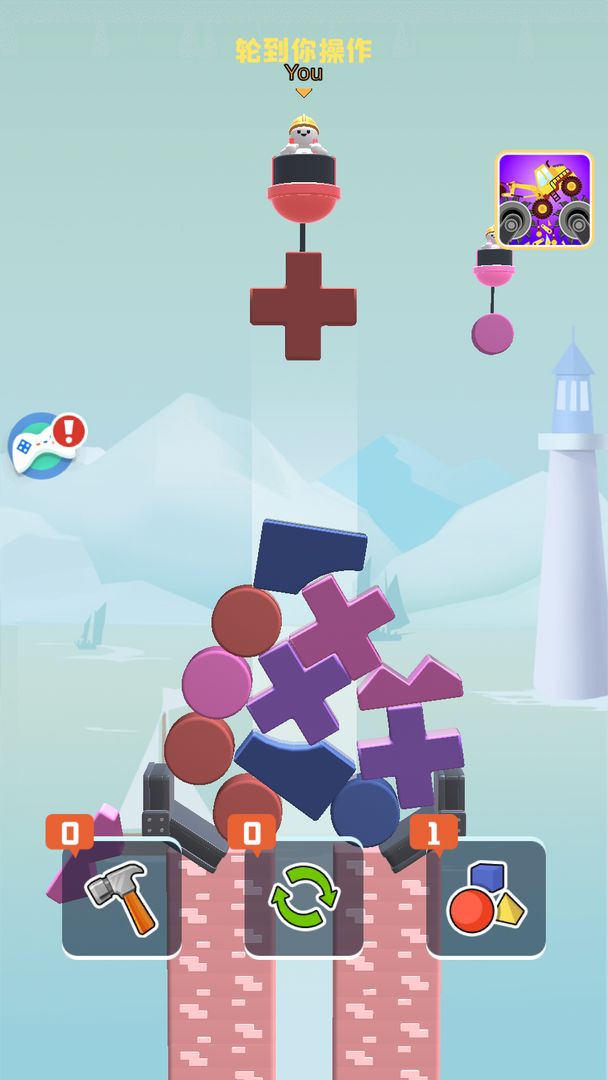
Task: Tap the green swap arrows power-up
Action: coord(304,897)
